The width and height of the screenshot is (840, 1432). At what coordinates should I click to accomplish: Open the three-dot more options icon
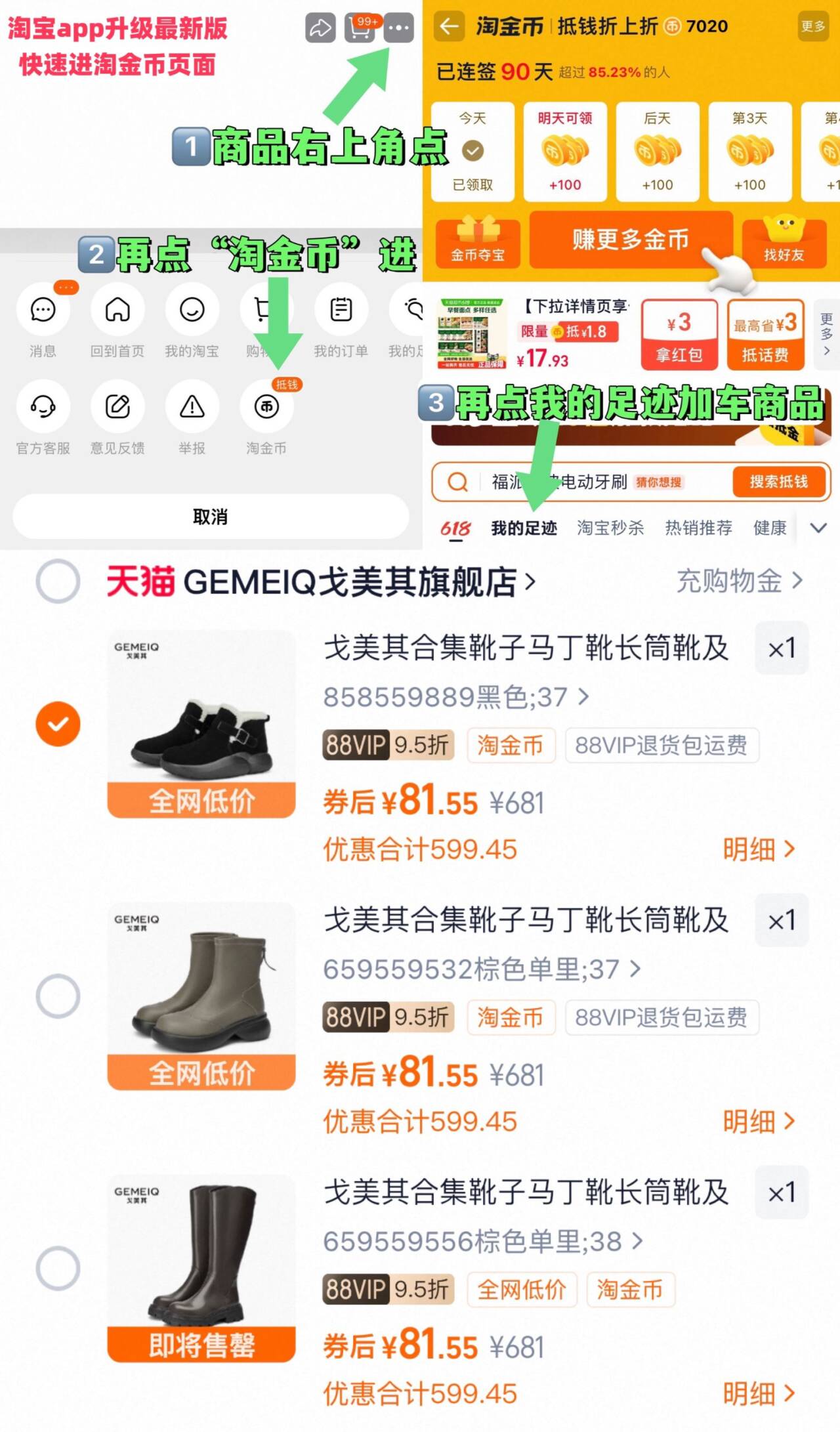398,29
